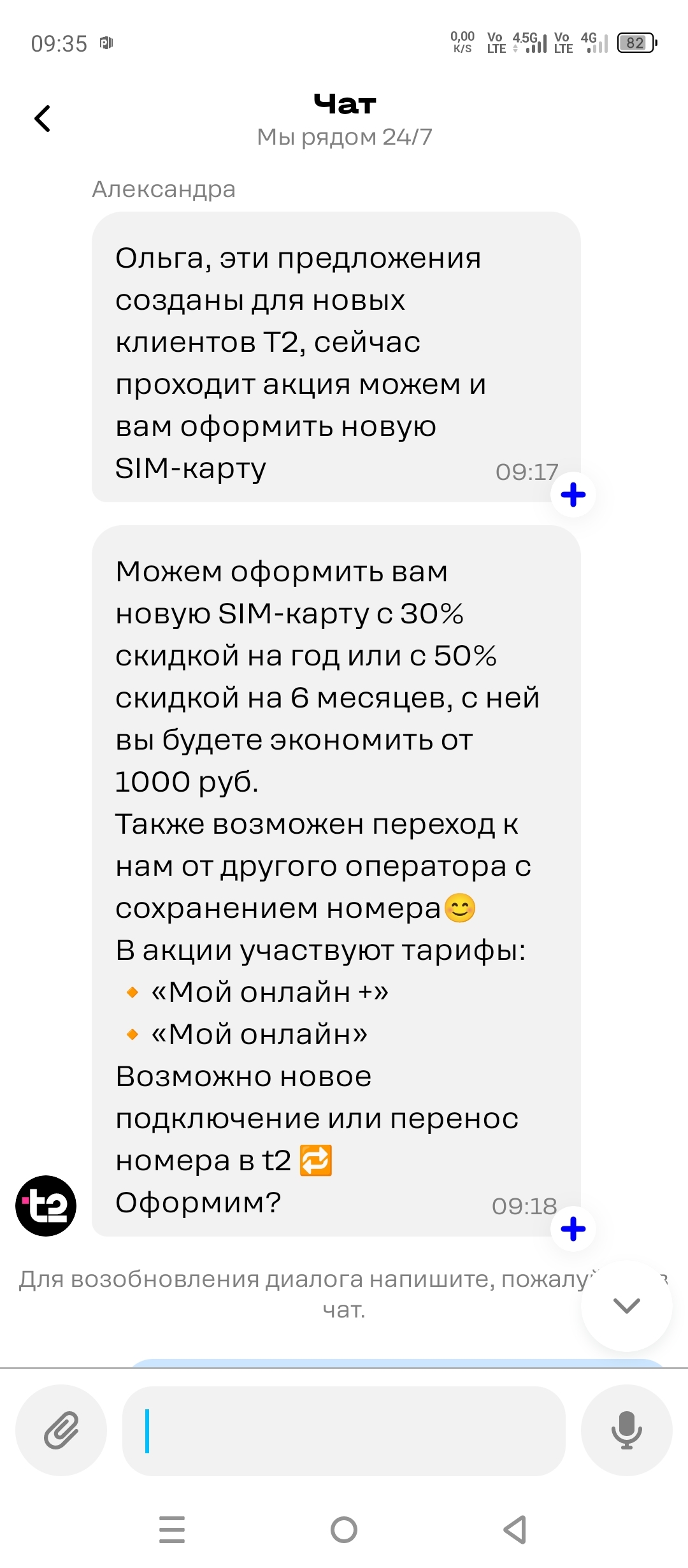Go to the home screen via navigation bar
This screenshot has width=688, height=1568.
point(344,1530)
